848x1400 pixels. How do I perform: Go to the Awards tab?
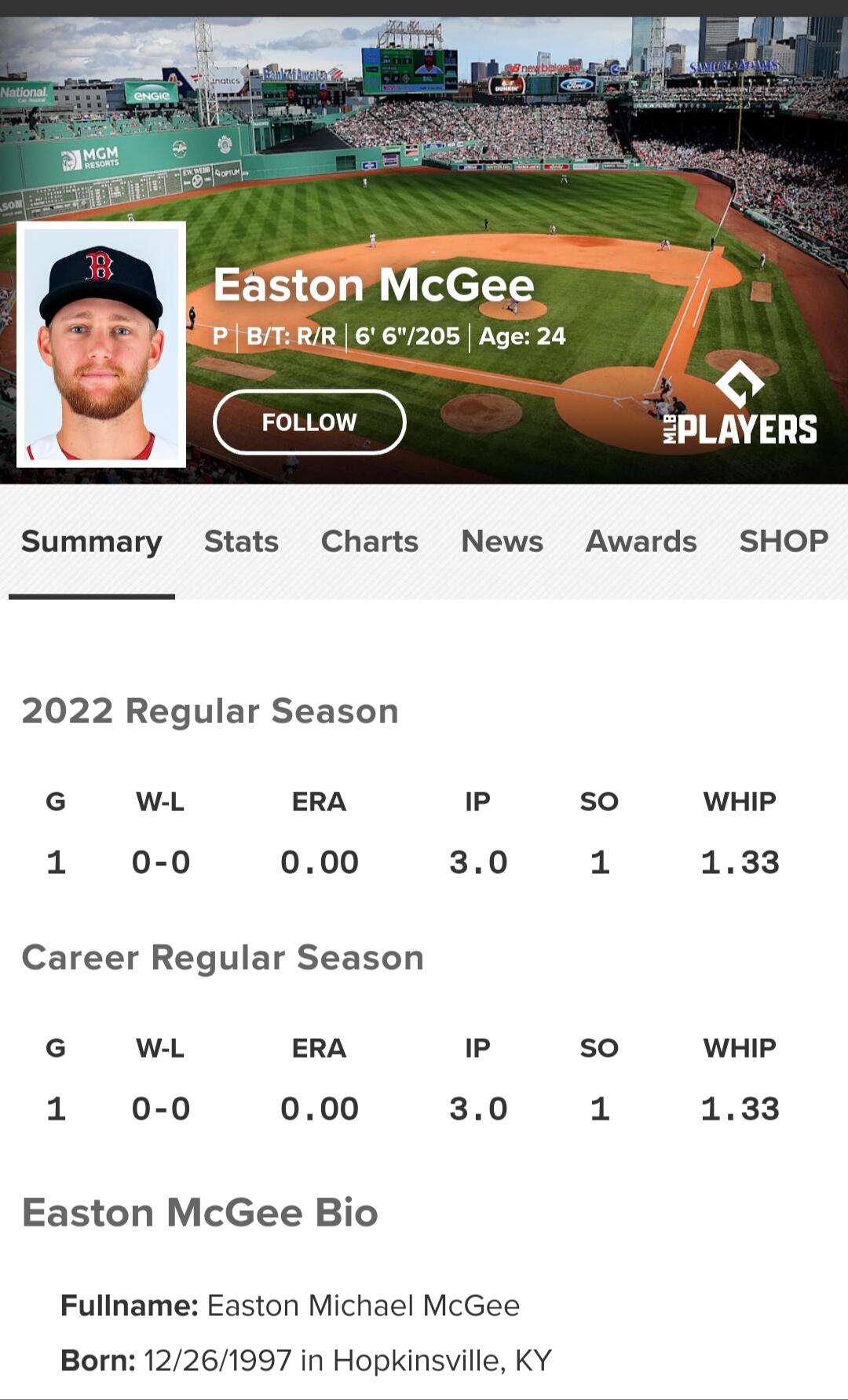click(641, 542)
